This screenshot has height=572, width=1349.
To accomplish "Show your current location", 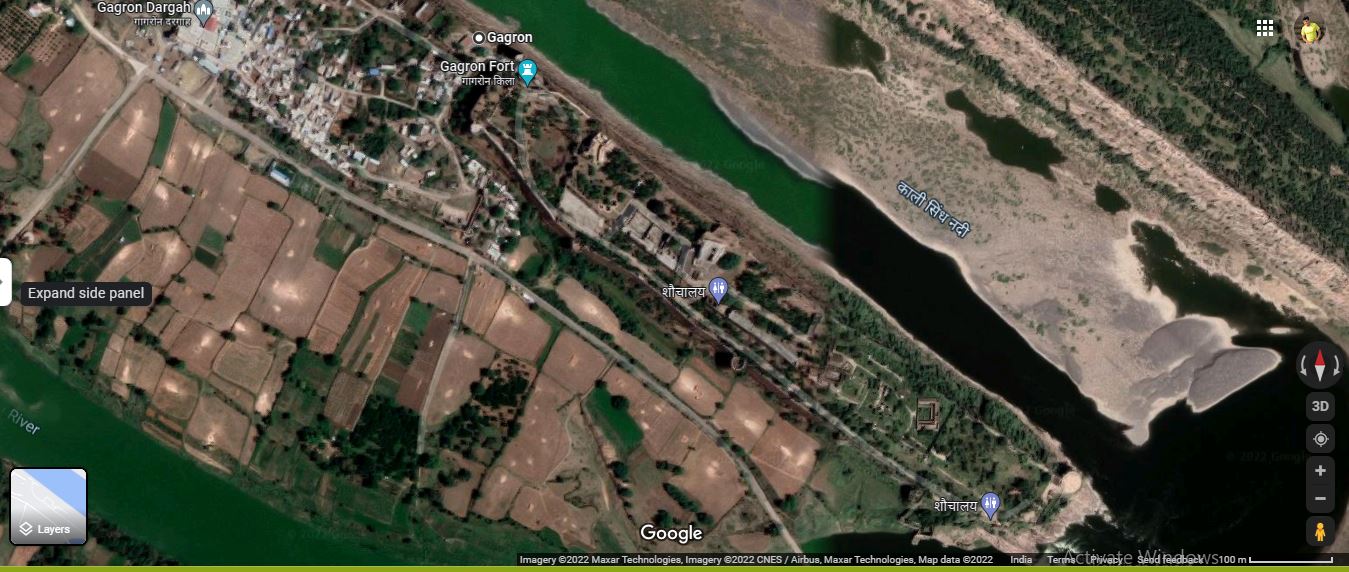I will (x=1320, y=439).
